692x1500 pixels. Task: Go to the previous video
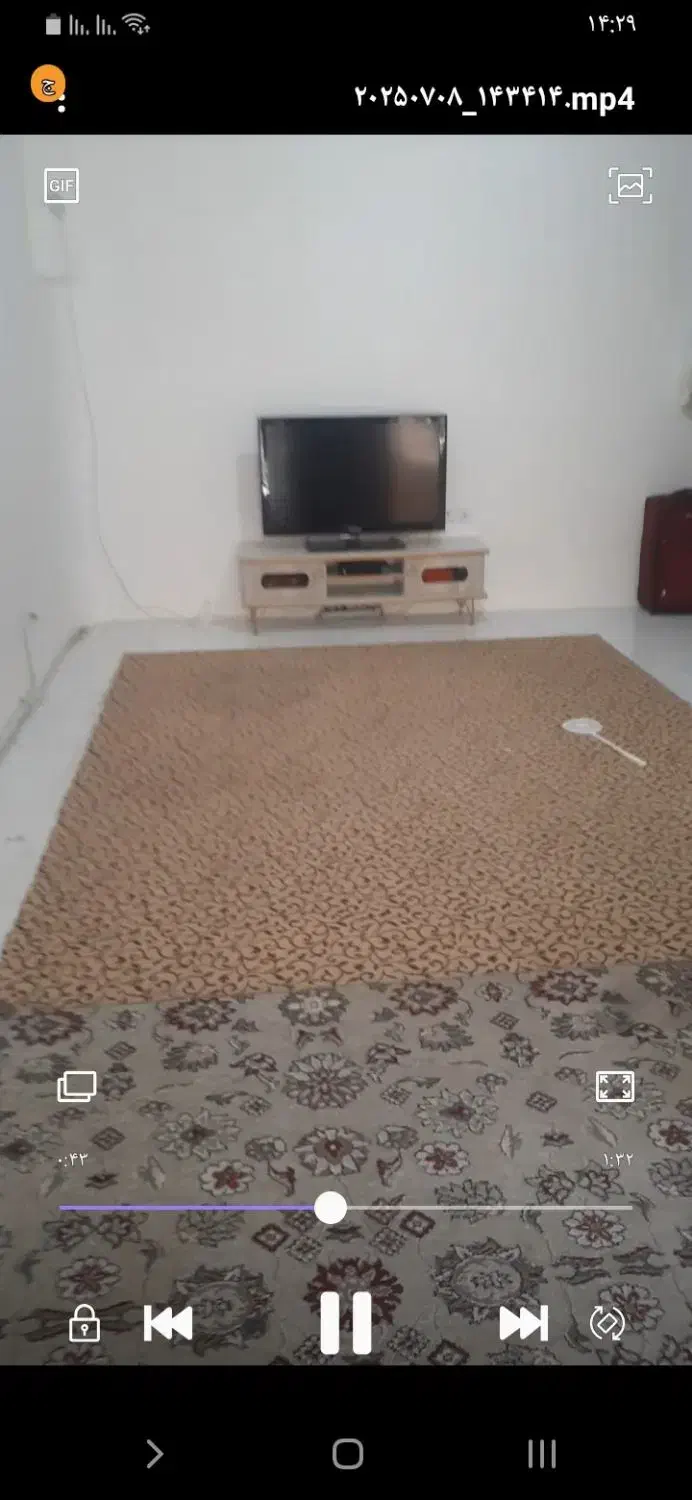[x=168, y=1323]
